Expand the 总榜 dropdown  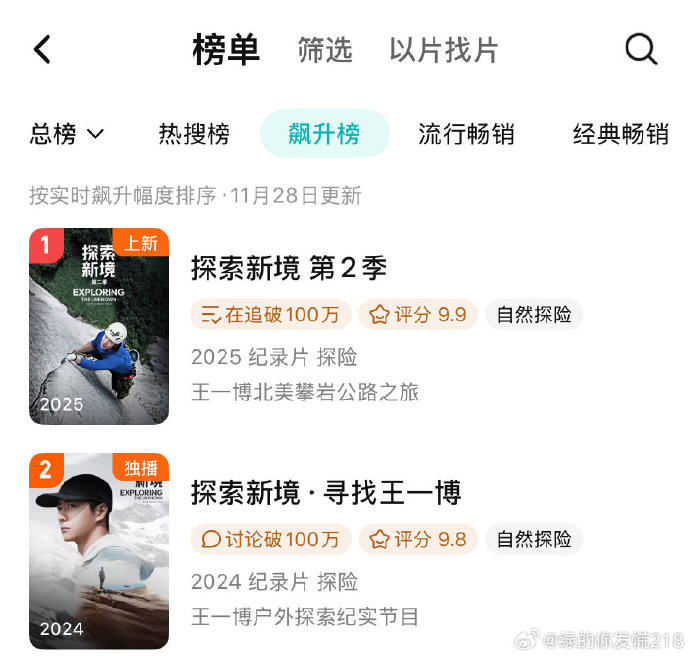click(x=67, y=134)
